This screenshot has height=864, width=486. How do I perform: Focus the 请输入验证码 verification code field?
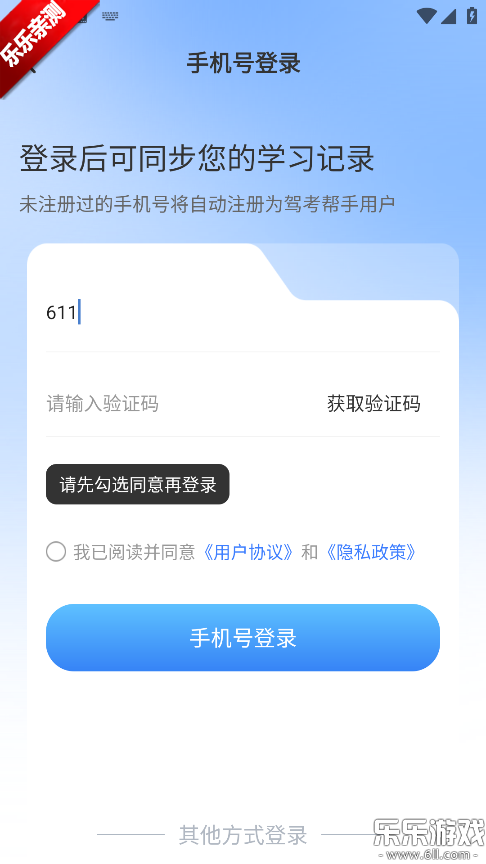click(176, 403)
